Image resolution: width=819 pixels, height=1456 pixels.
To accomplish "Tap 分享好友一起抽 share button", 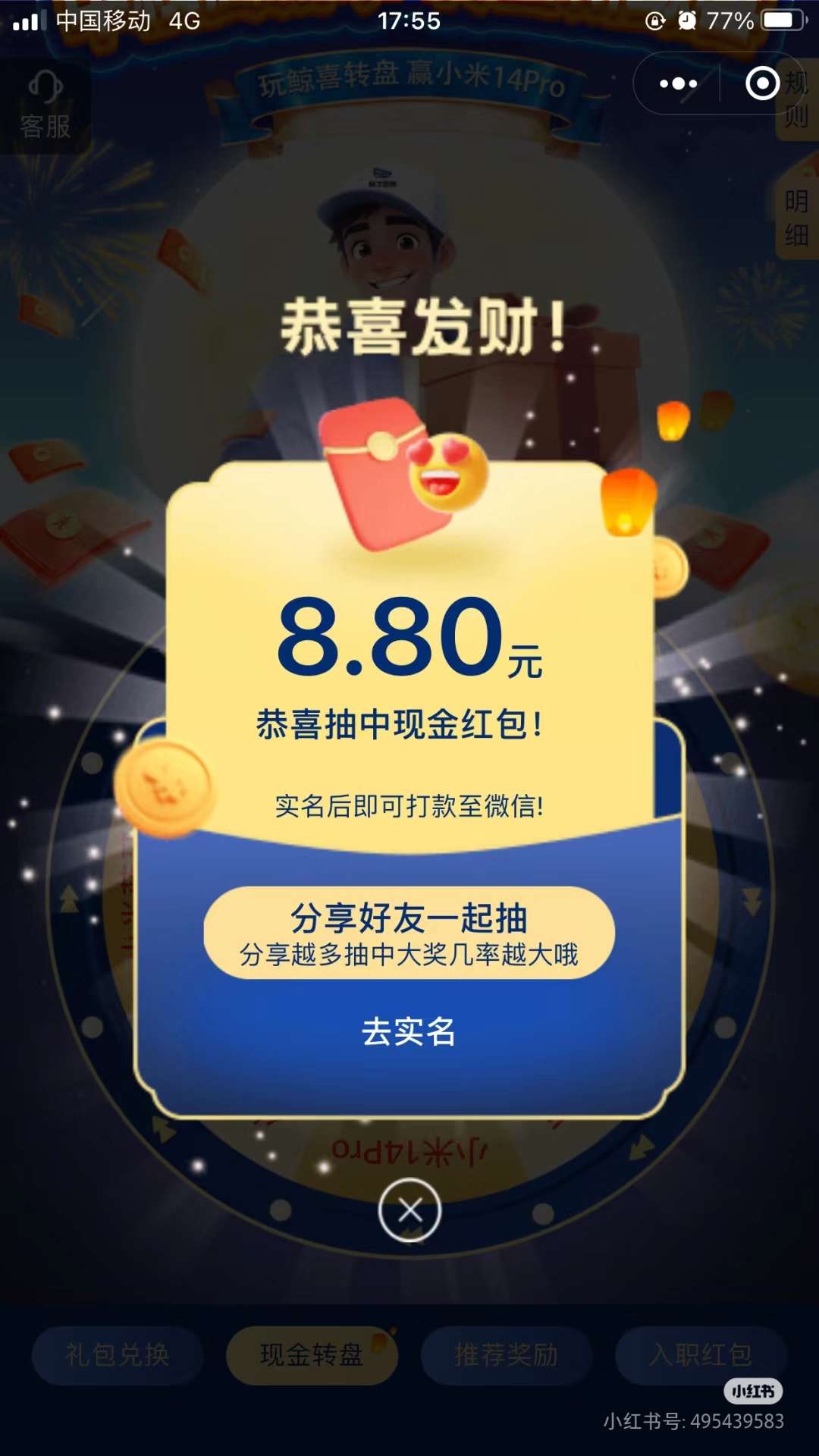I will pyautogui.click(x=409, y=933).
